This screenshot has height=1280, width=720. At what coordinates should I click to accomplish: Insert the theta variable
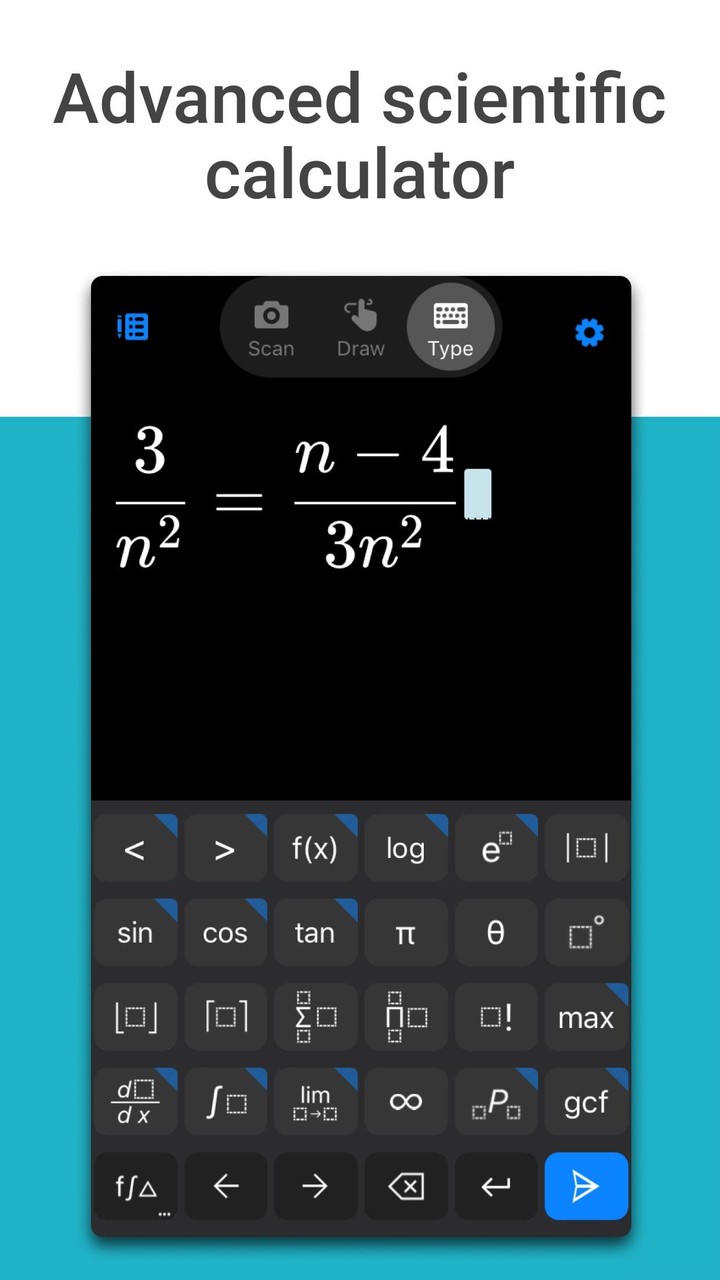[x=496, y=932]
